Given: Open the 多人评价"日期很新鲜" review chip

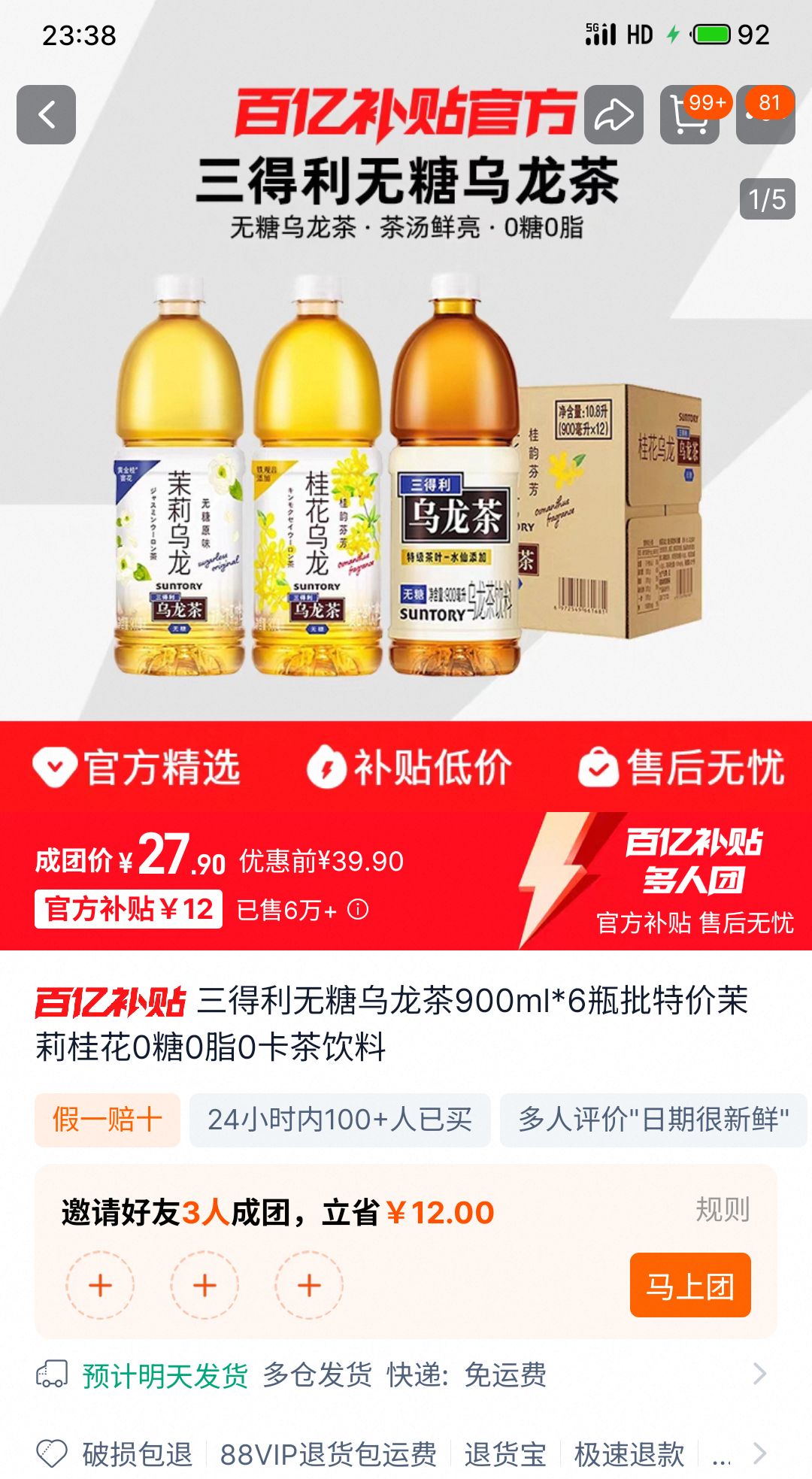Looking at the screenshot, I should (x=653, y=1120).
